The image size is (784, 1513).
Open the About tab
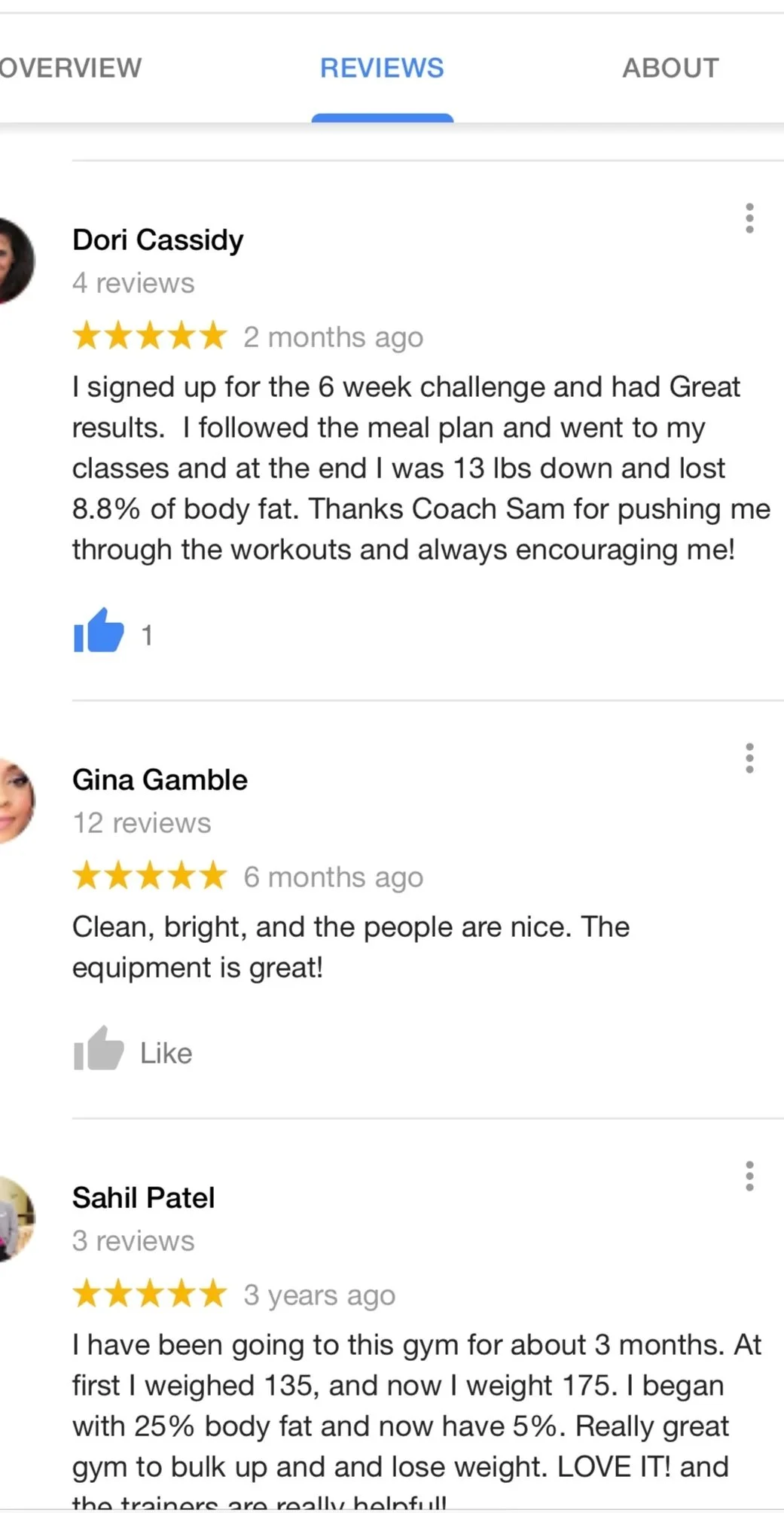tap(670, 69)
